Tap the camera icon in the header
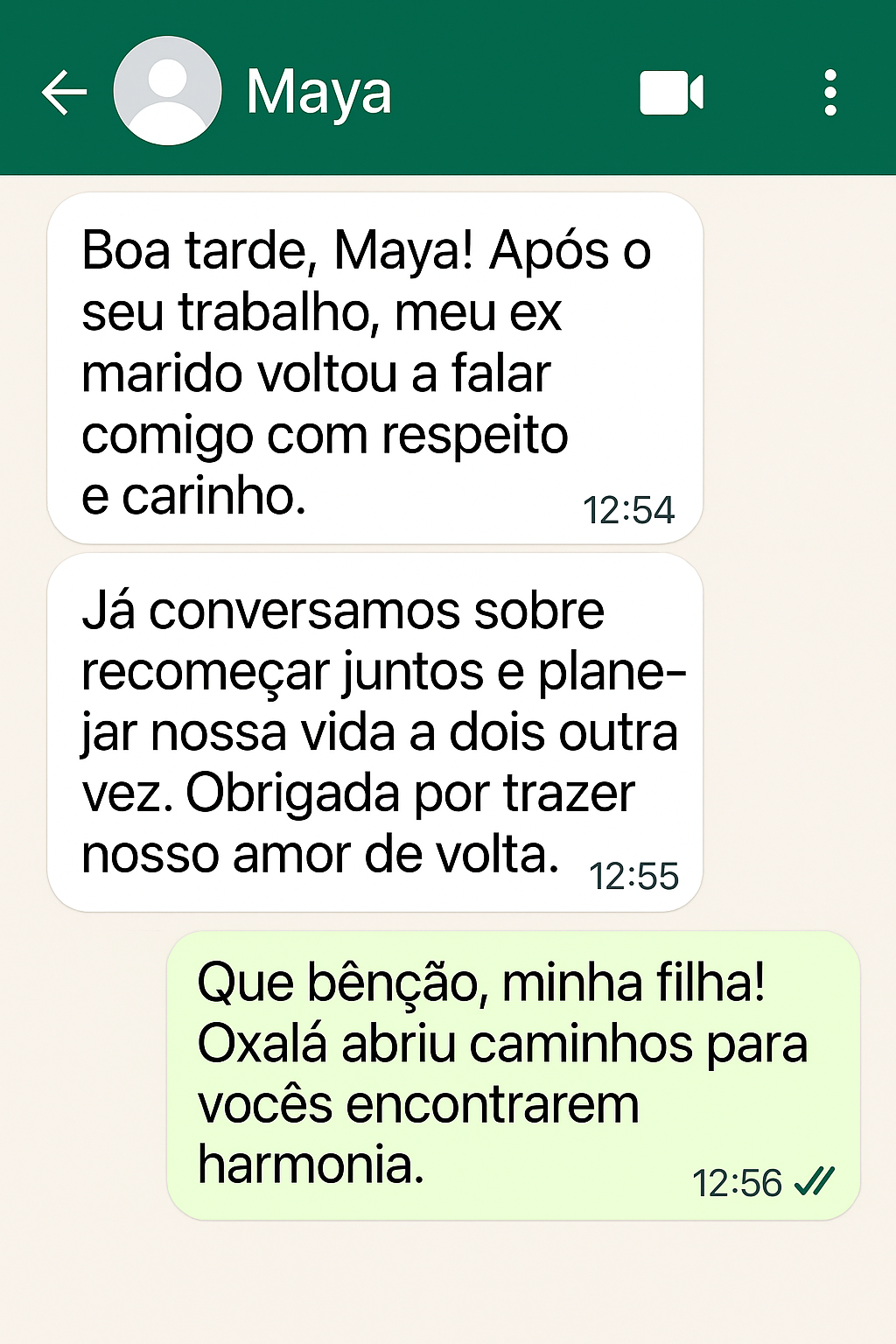Image resolution: width=896 pixels, height=1344 pixels. coord(672,93)
